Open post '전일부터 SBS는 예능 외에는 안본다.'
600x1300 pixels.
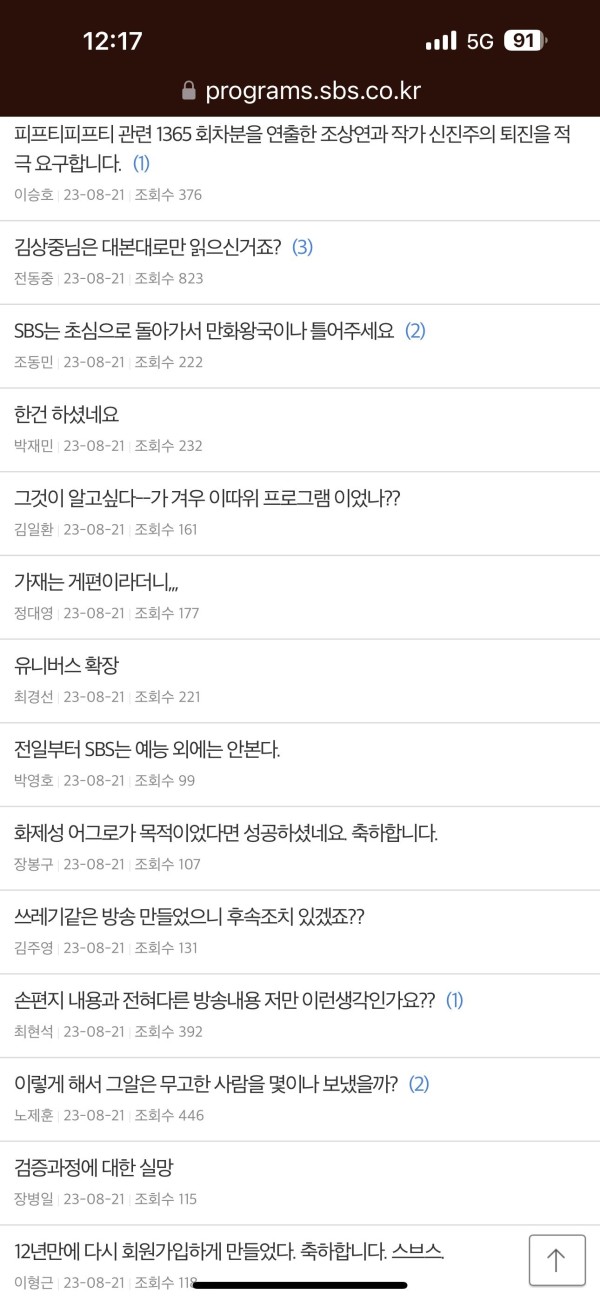pos(147,749)
